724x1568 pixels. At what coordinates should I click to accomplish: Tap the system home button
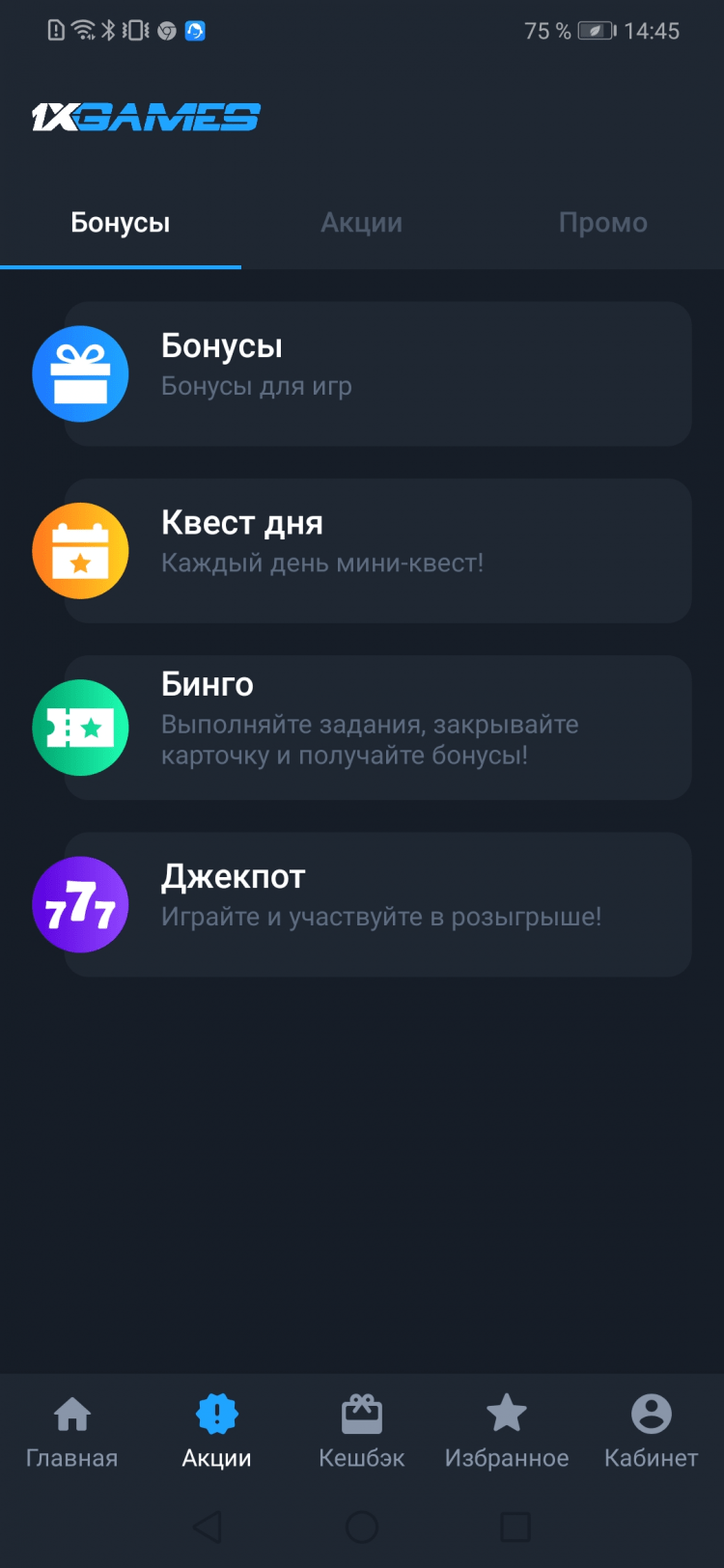pos(362,1527)
